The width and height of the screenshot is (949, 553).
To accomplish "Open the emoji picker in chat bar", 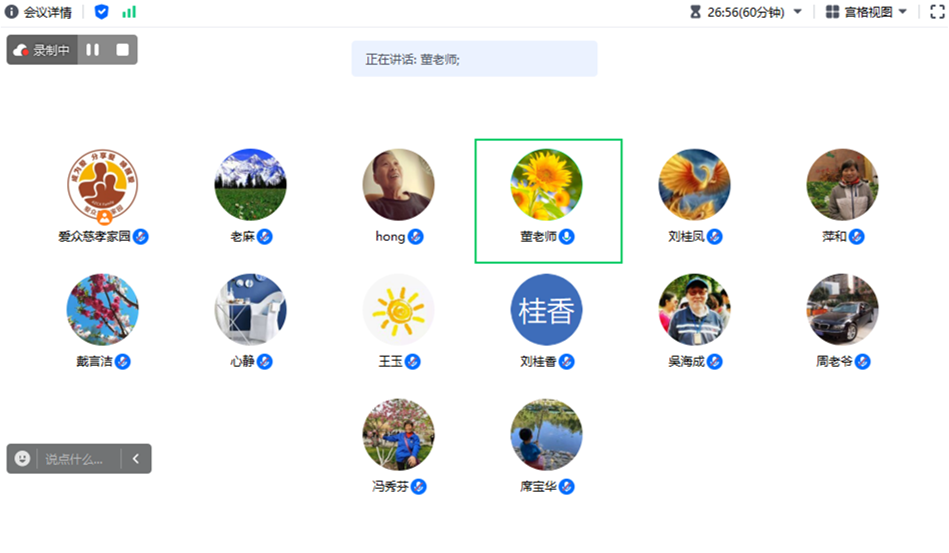I will tap(22, 459).
